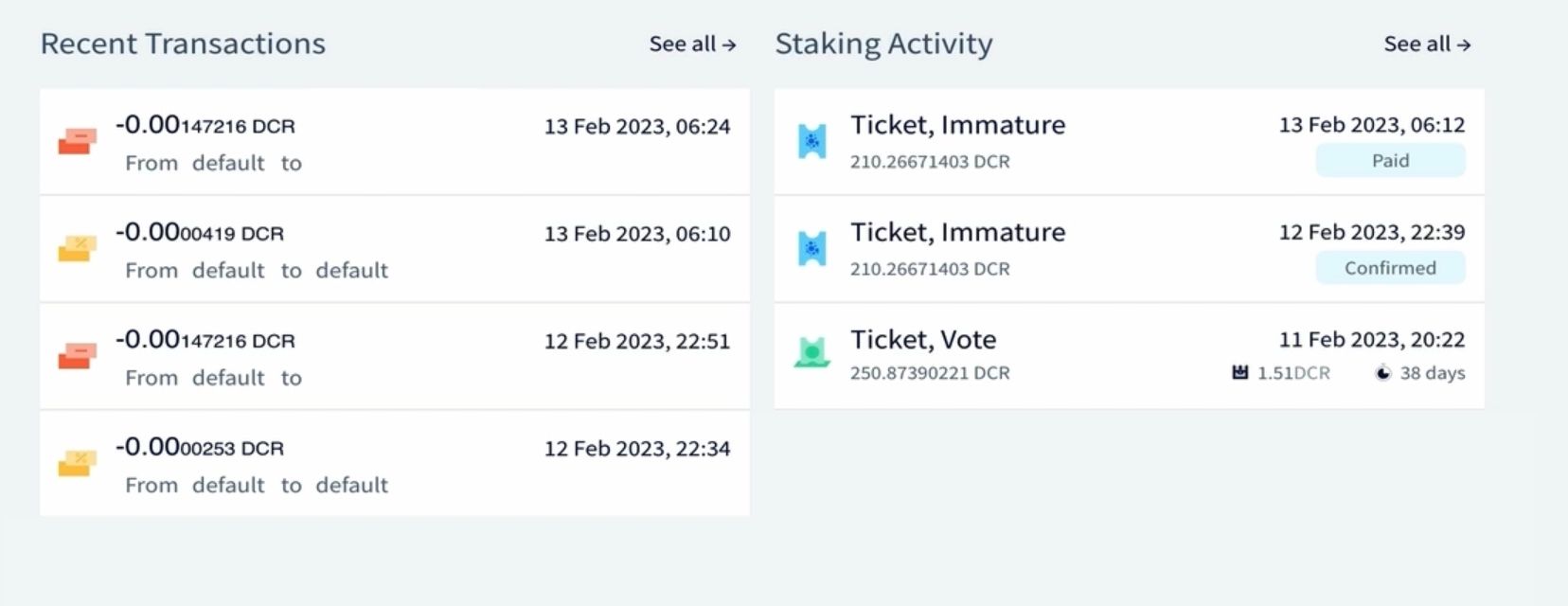See all staking activity
The image size is (1568, 606).
(1426, 45)
